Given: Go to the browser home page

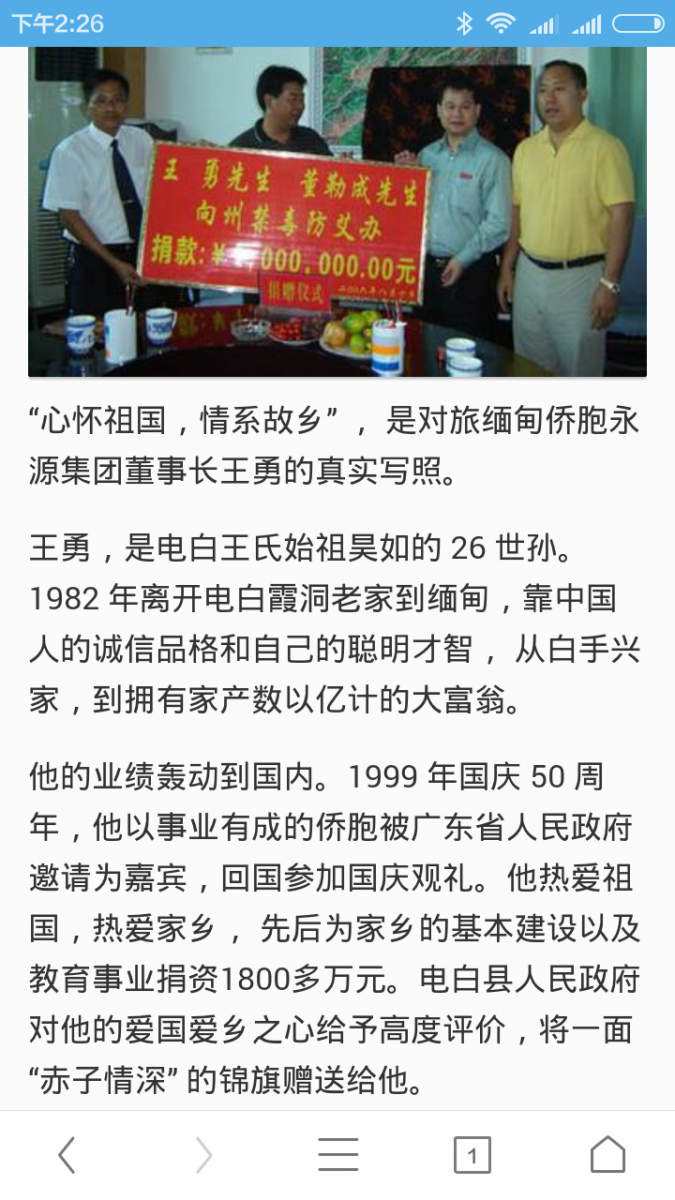Looking at the screenshot, I should pyautogui.click(x=607, y=1155).
